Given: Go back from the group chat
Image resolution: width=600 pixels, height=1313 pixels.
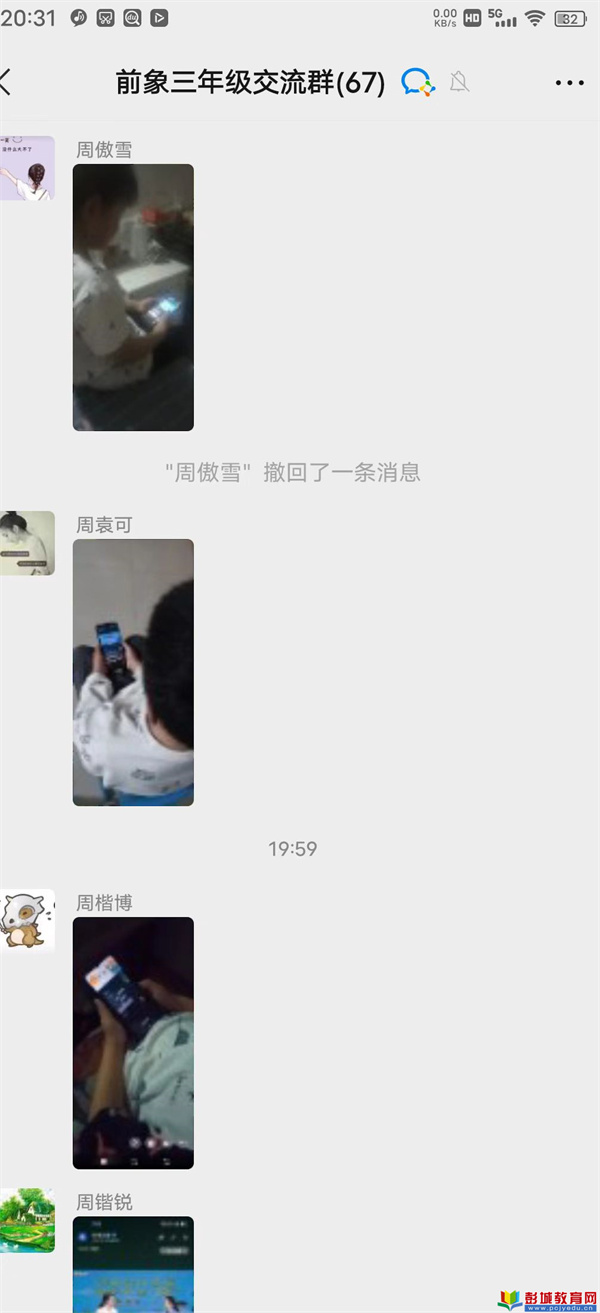Looking at the screenshot, I should tap(8, 83).
